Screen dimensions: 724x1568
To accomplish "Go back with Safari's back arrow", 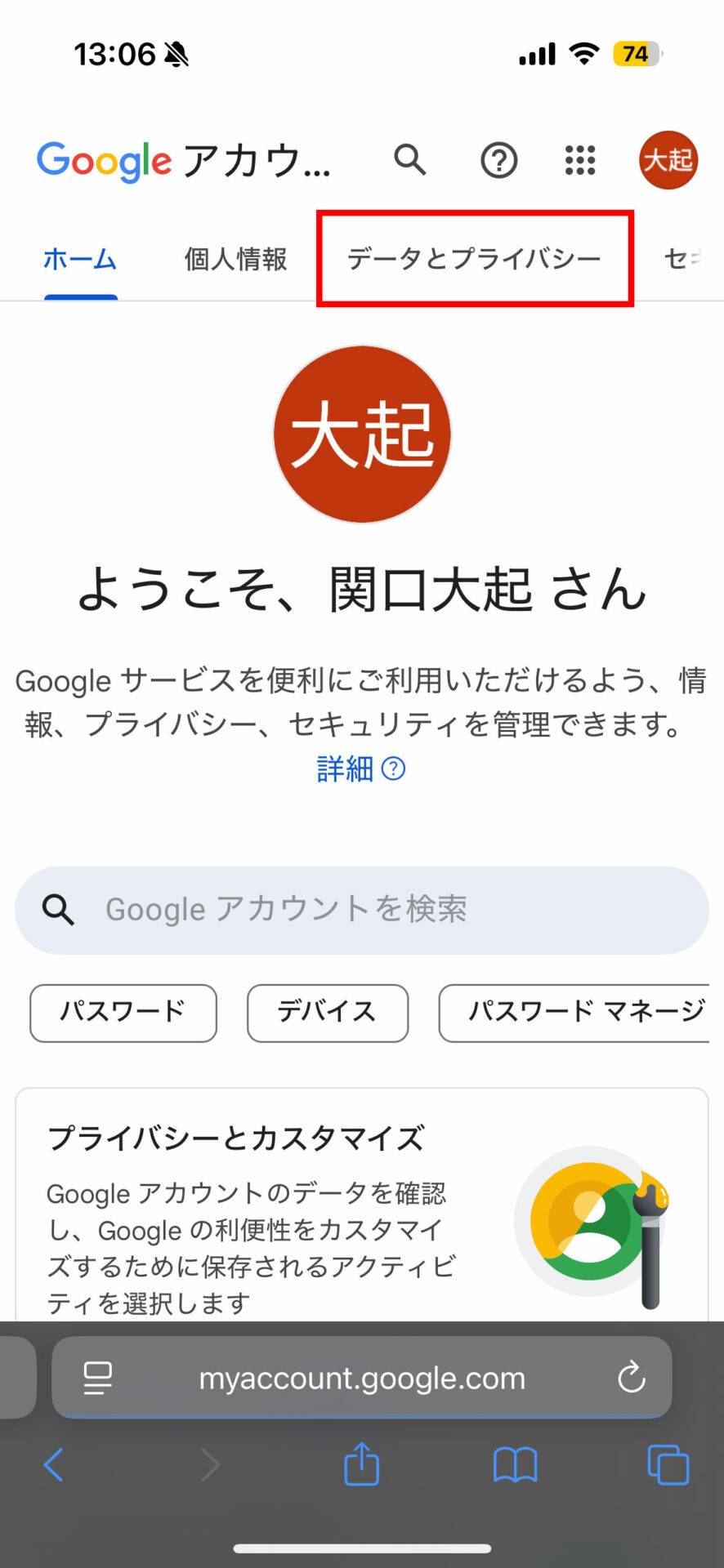I will click(x=54, y=1465).
